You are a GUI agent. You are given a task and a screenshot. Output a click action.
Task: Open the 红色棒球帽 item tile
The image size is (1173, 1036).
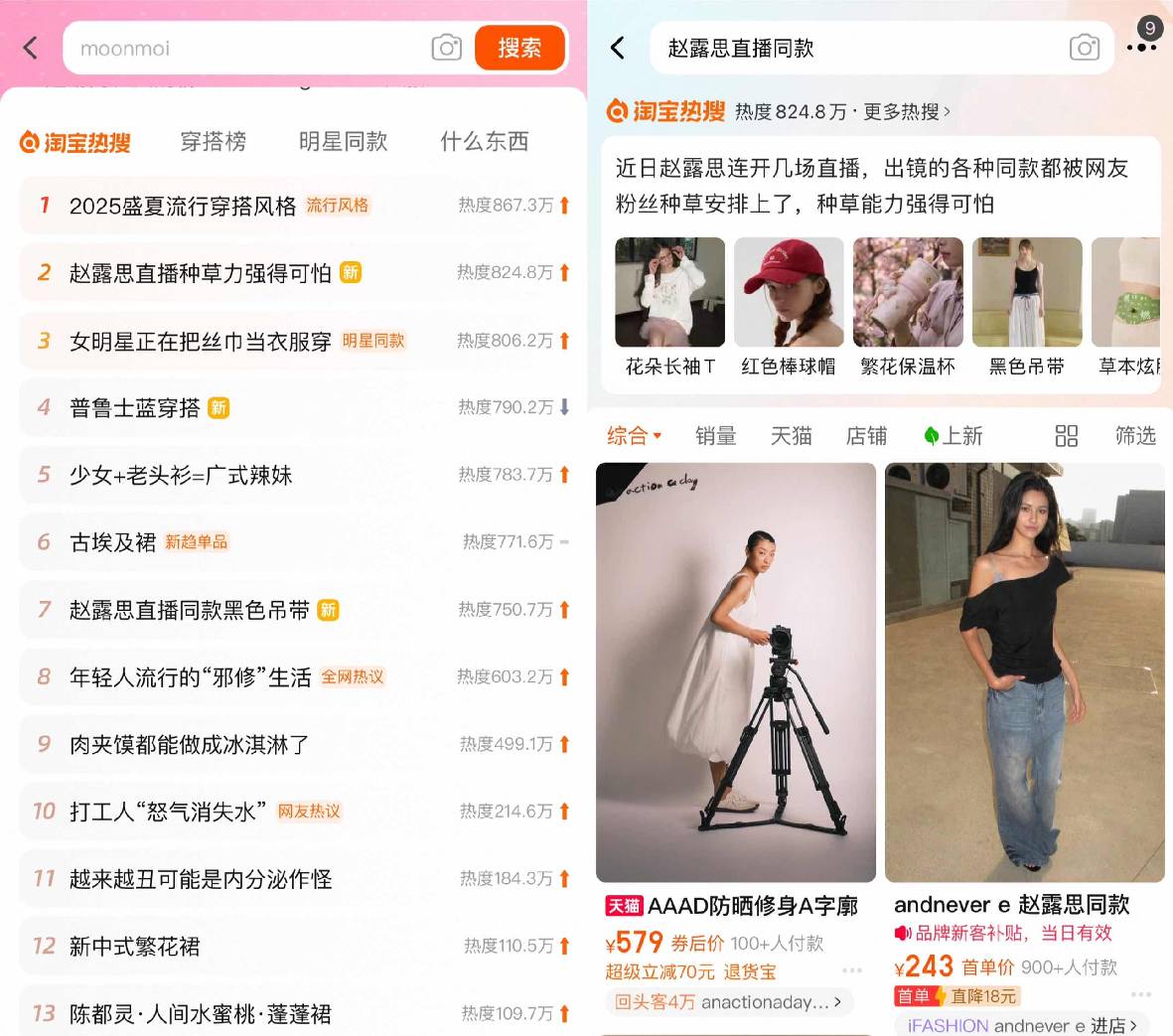coord(789,306)
